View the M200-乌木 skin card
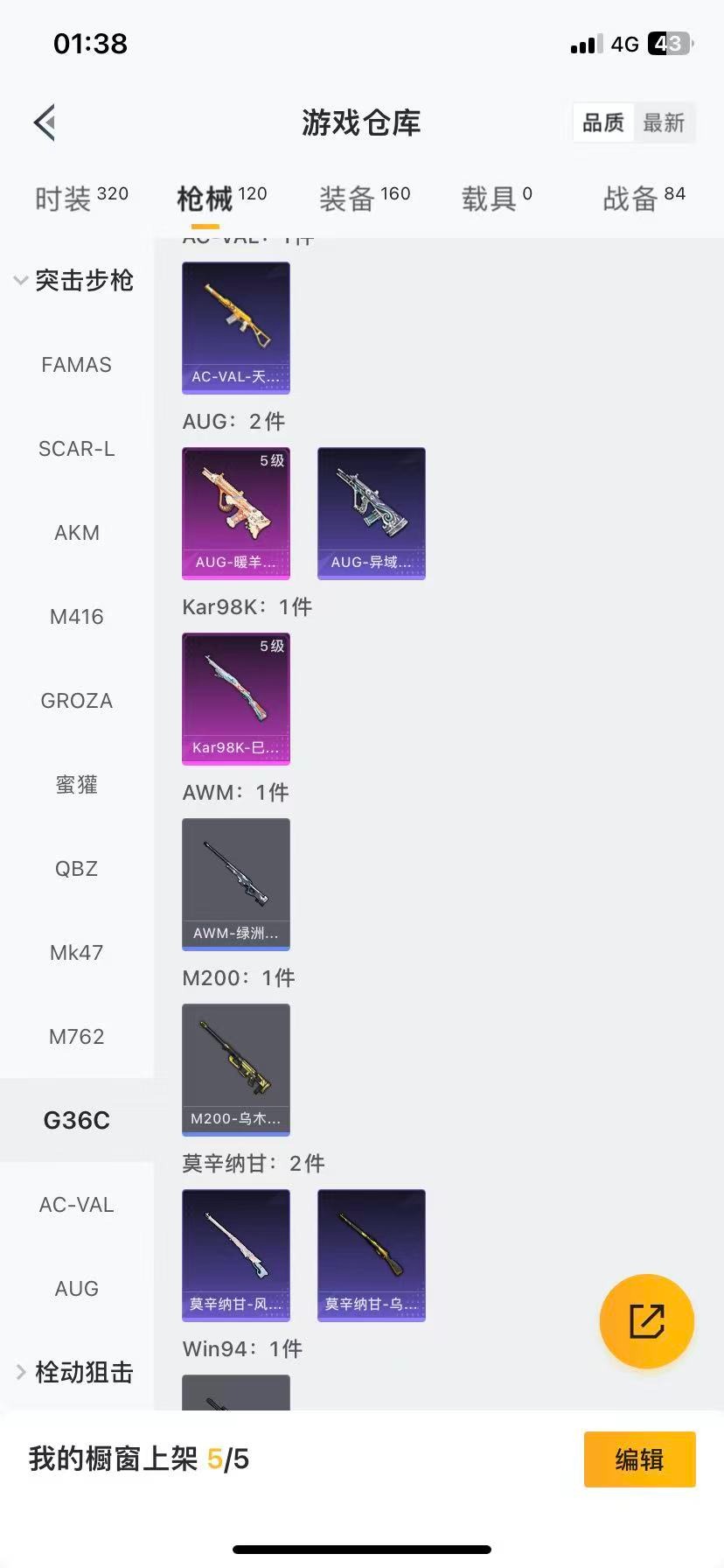The image size is (724, 1568). coord(236,1070)
